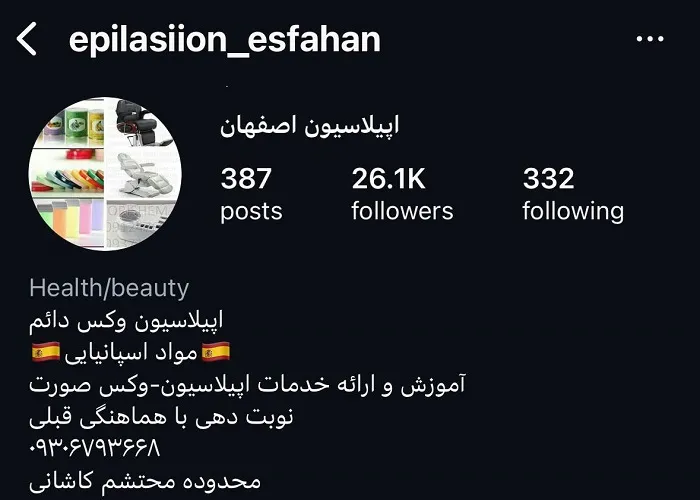Image resolution: width=700 pixels, height=500 pixels.
Task: Open the 387 posts list
Action: (x=251, y=194)
